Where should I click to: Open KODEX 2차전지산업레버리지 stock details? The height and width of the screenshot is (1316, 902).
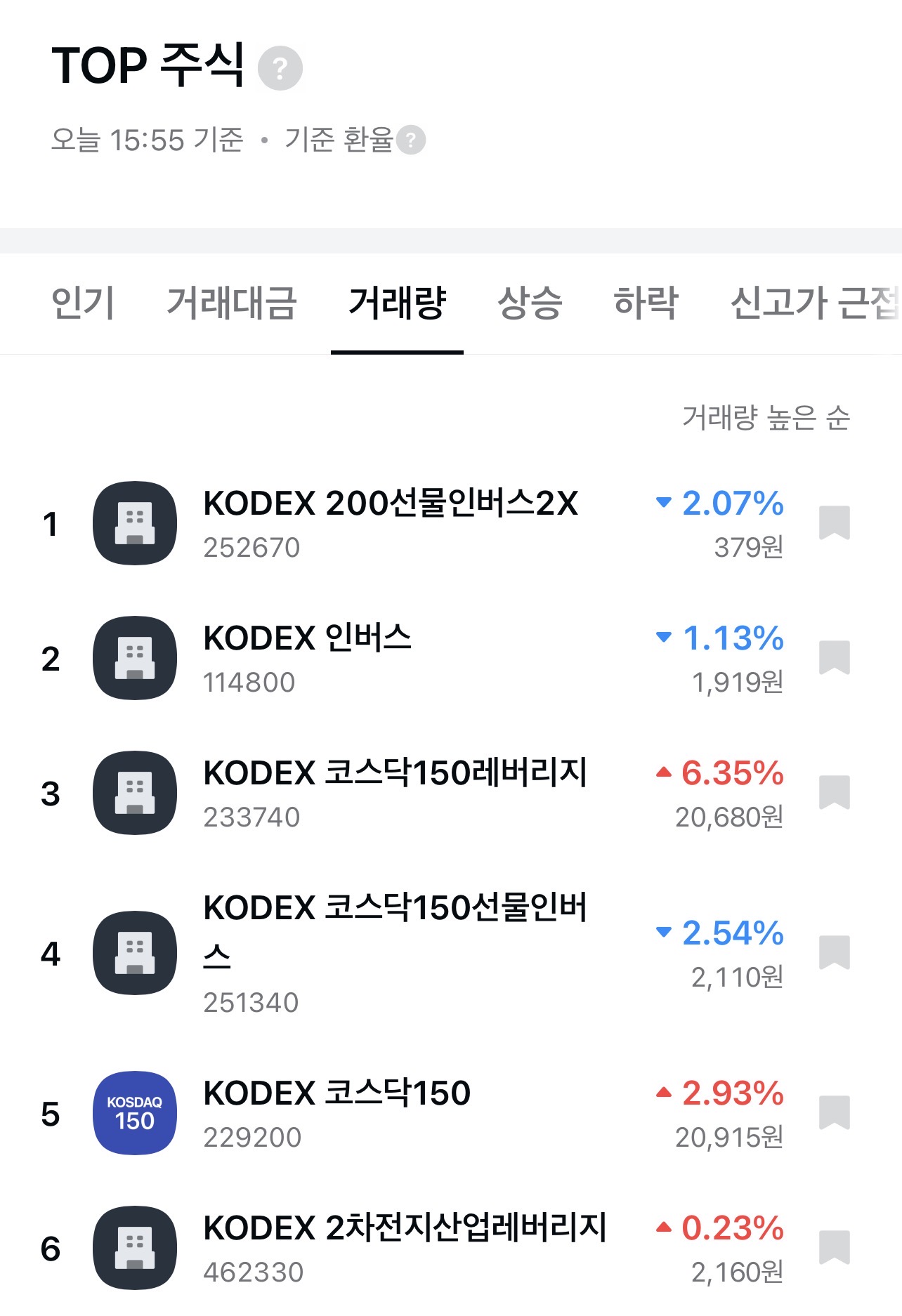(404, 1248)
